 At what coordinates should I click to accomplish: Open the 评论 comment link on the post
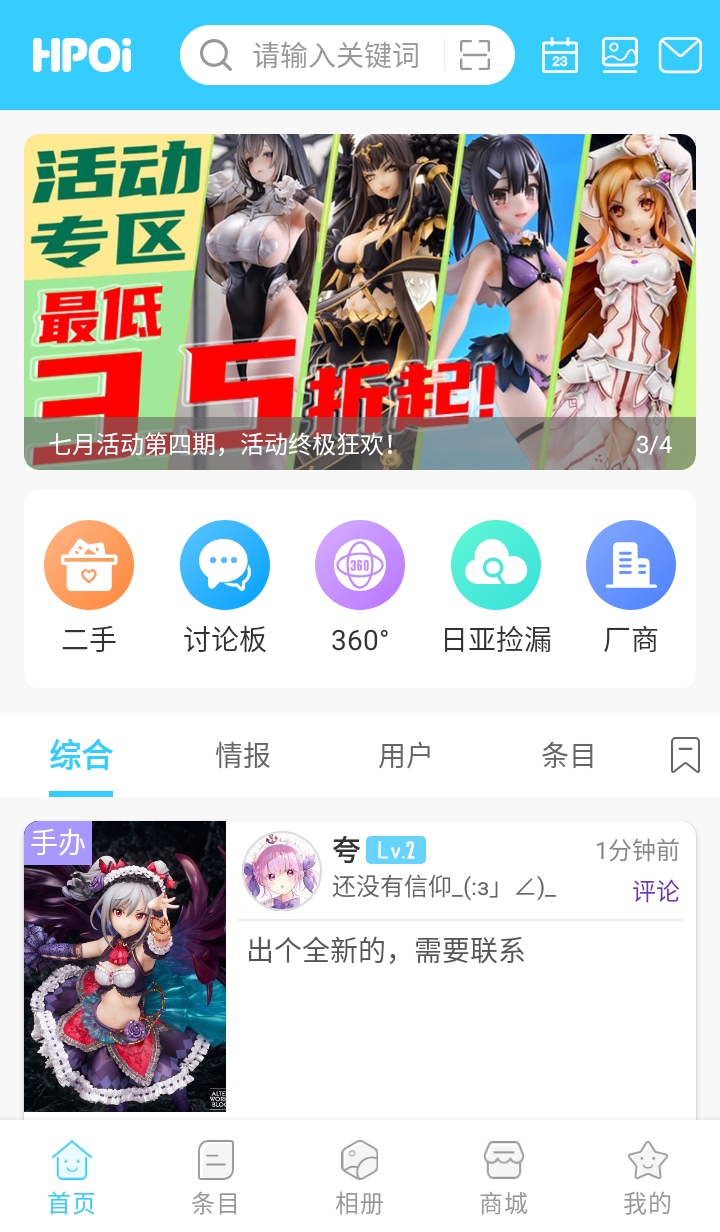click(655, 891)
